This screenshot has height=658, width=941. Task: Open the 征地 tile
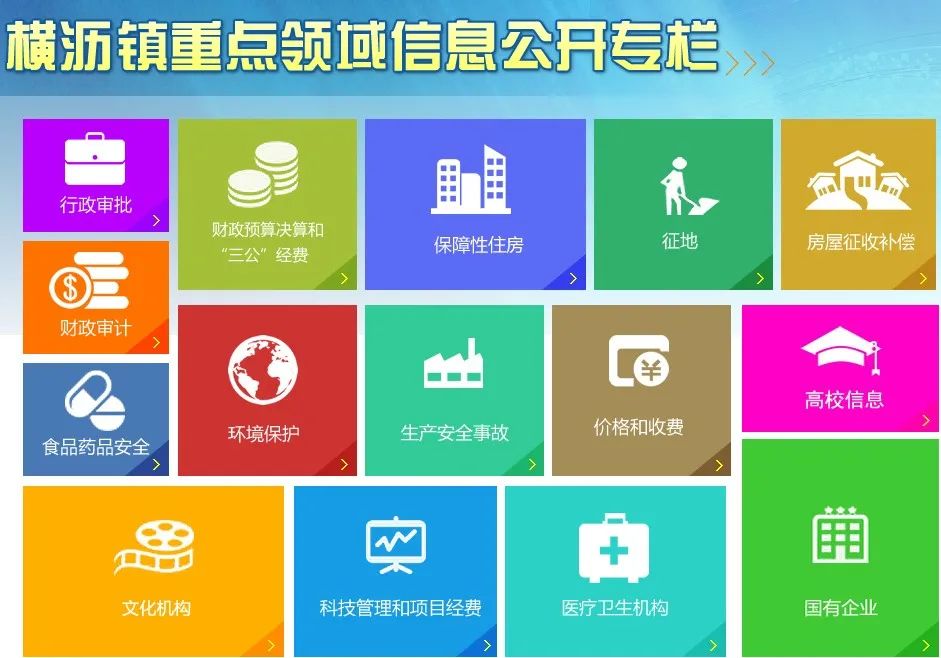(683, 204)
